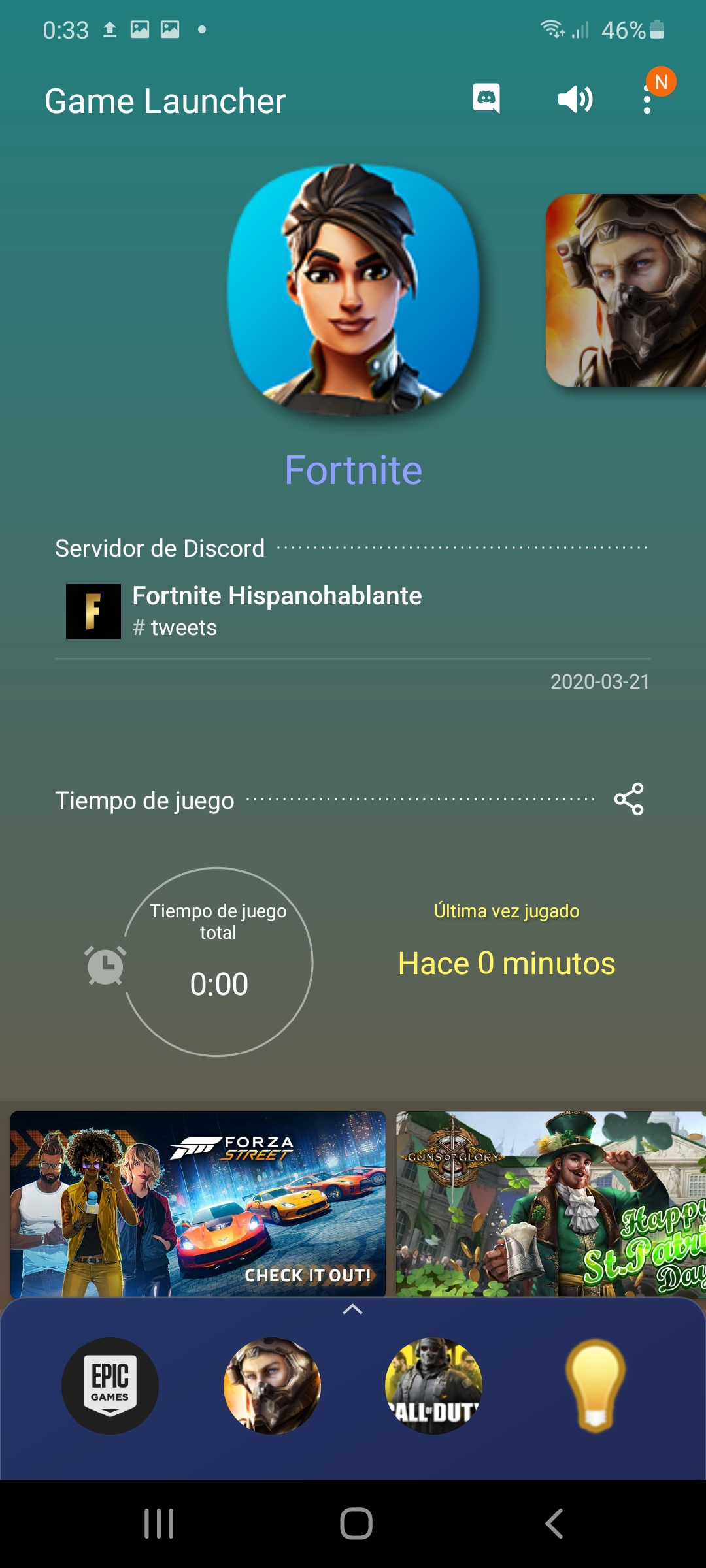Viewport: 706px width, 1568px height.
Task: Go back using the system back button
Action: coord(554,1524)
